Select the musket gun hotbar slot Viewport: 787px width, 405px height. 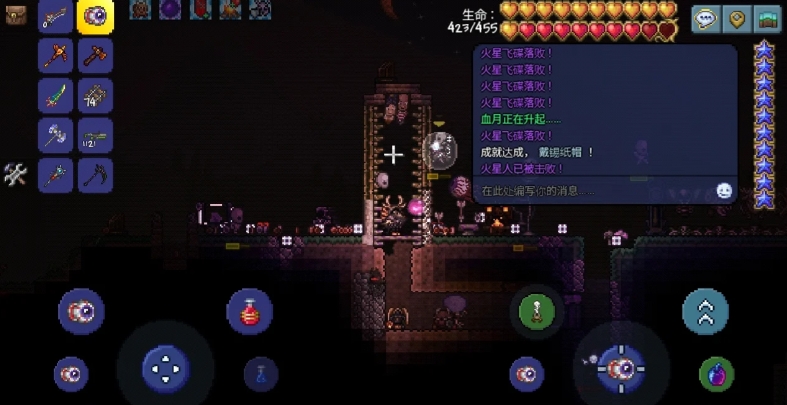pos(56,16)
